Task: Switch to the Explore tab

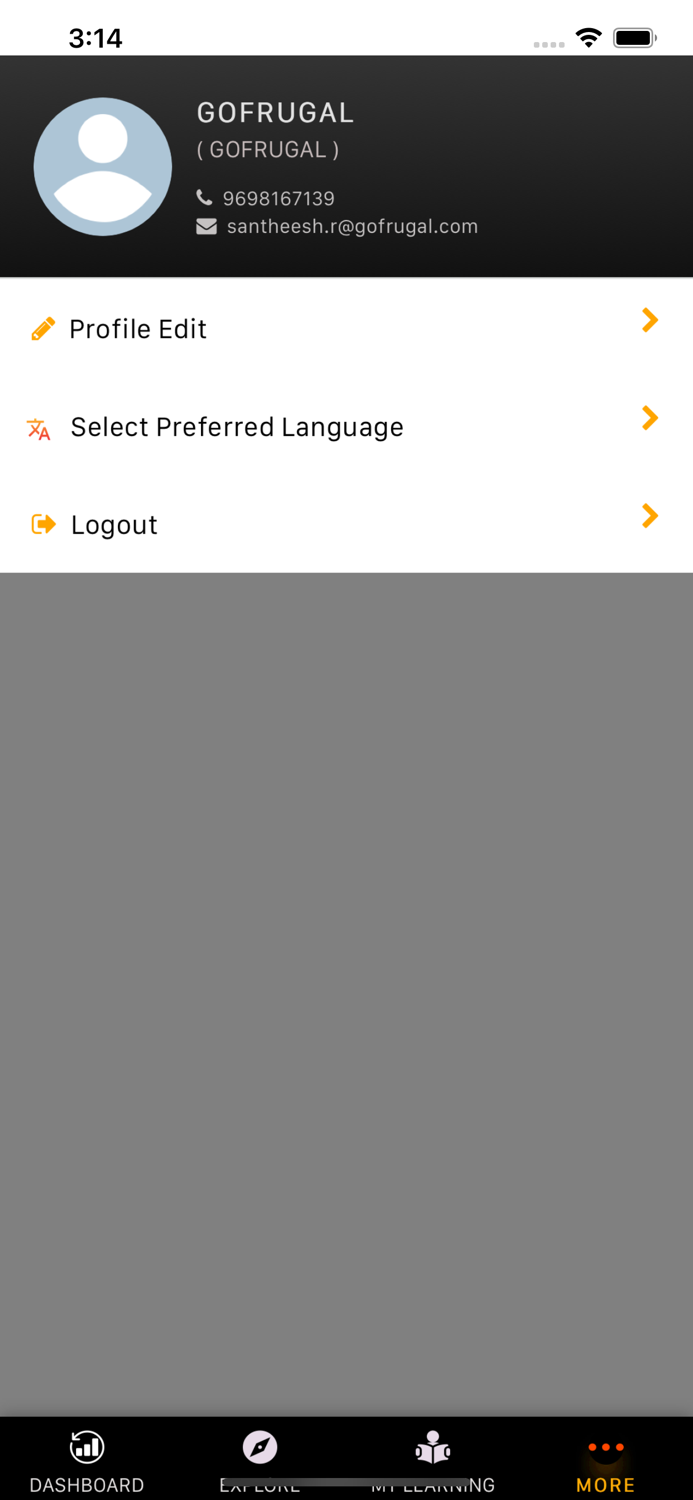Action: [x=260, y=1458]
